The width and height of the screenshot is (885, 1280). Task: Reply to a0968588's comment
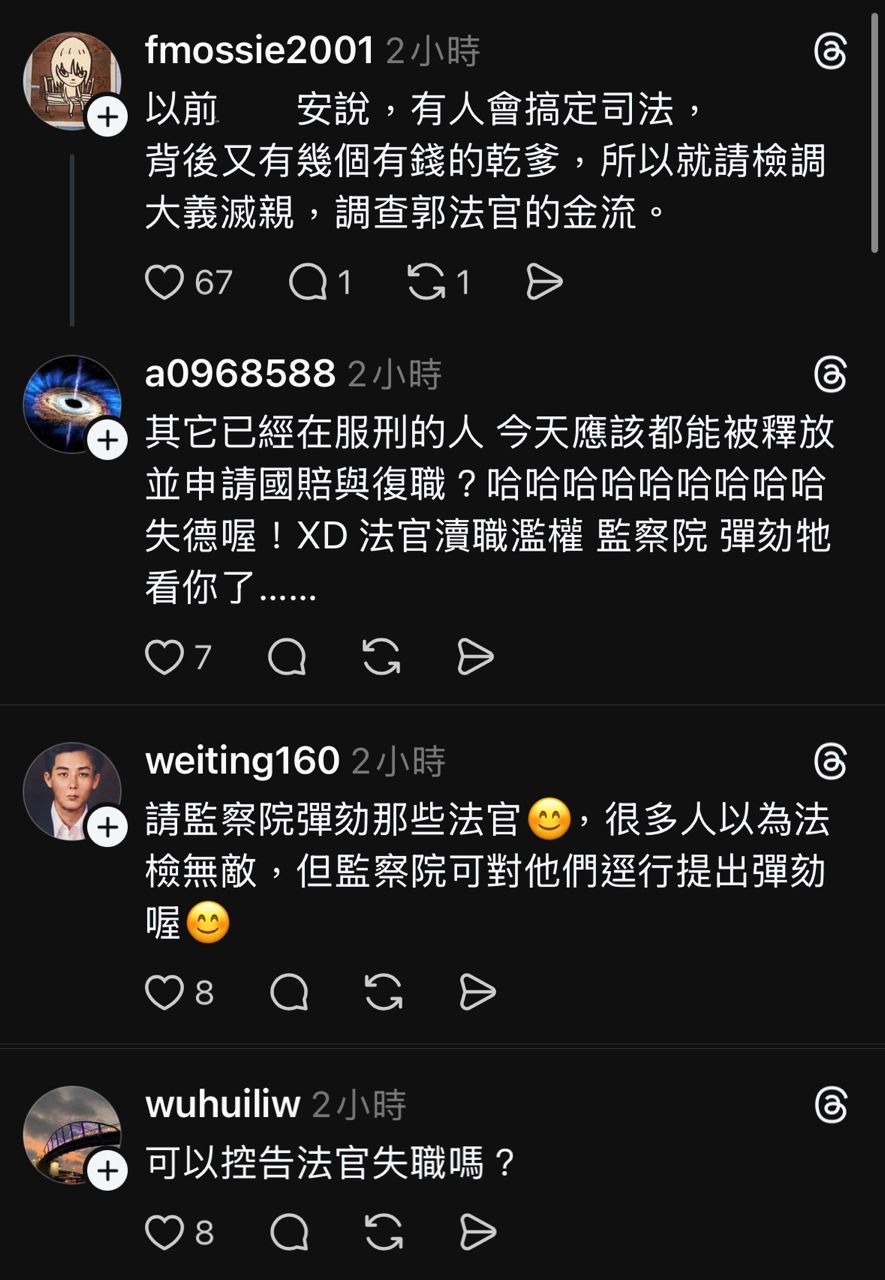click(288, 657)
